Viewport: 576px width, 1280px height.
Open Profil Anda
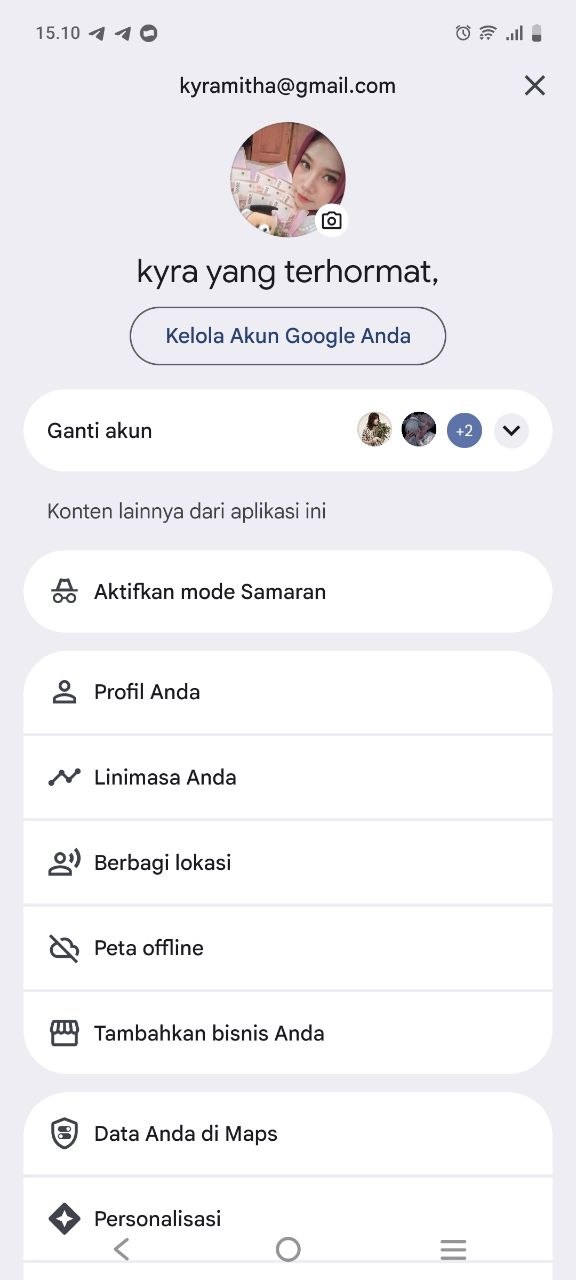(288, 692)
